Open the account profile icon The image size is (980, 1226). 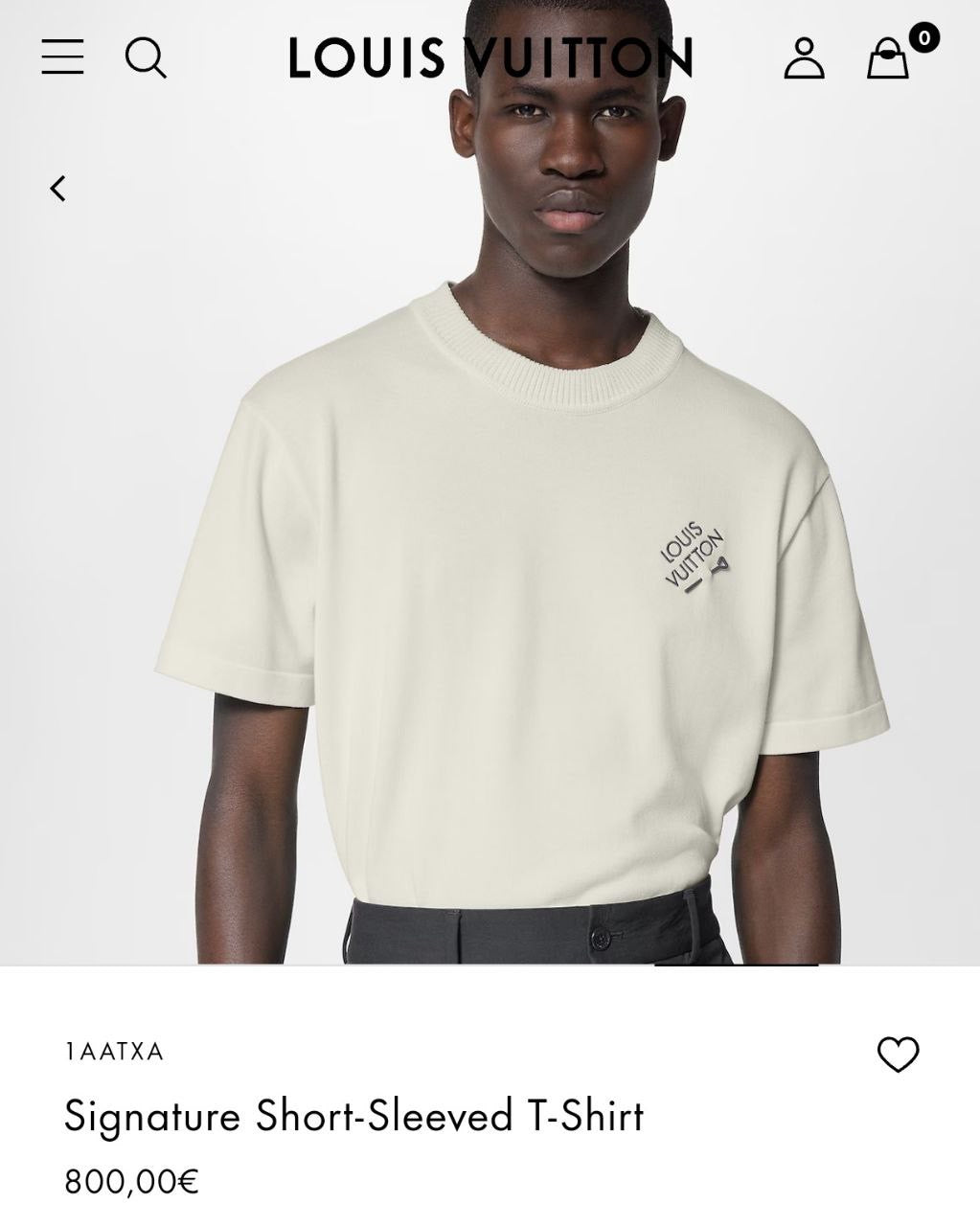804,57
